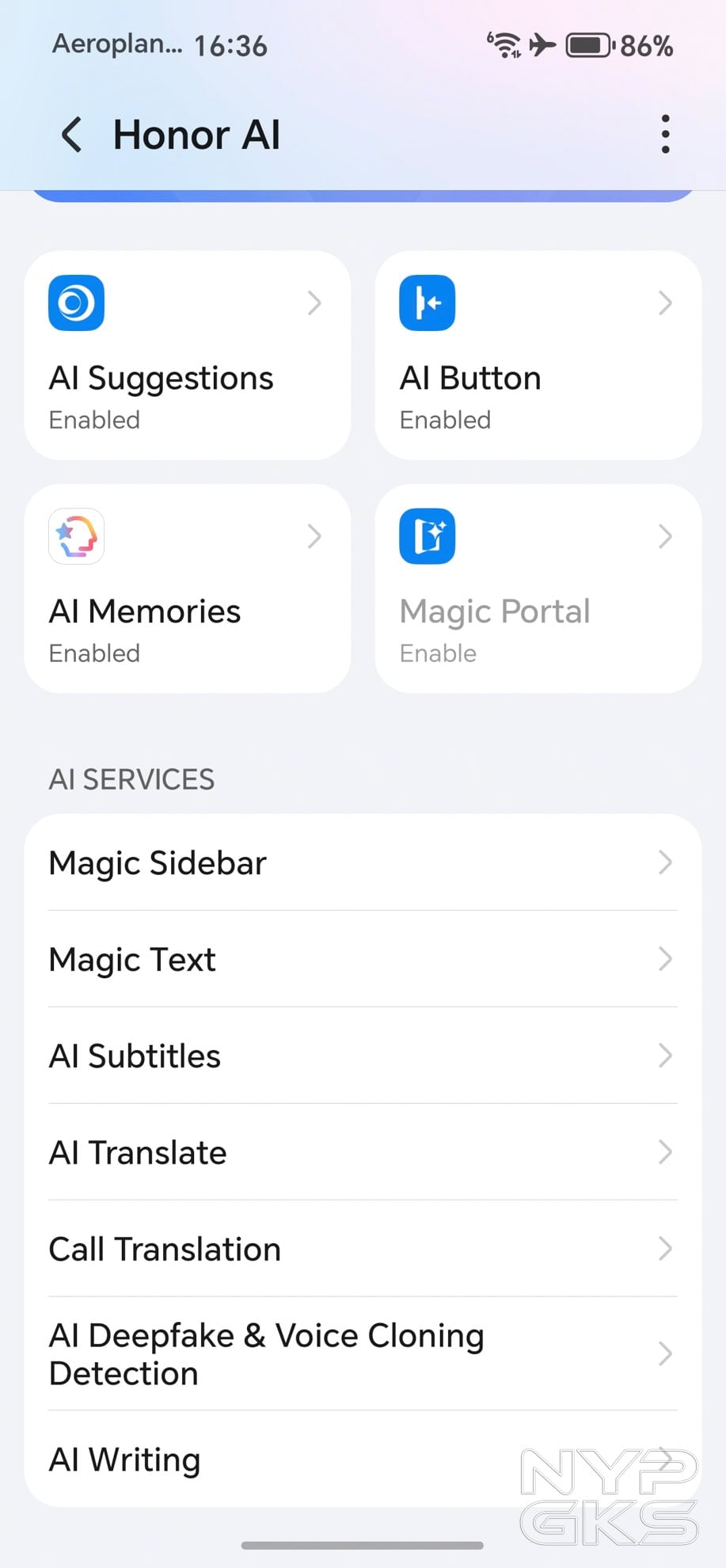The height and width of the screenshot is (1568, 726).
Task: Open AI Translate
Action: [x=363, y=1152]
